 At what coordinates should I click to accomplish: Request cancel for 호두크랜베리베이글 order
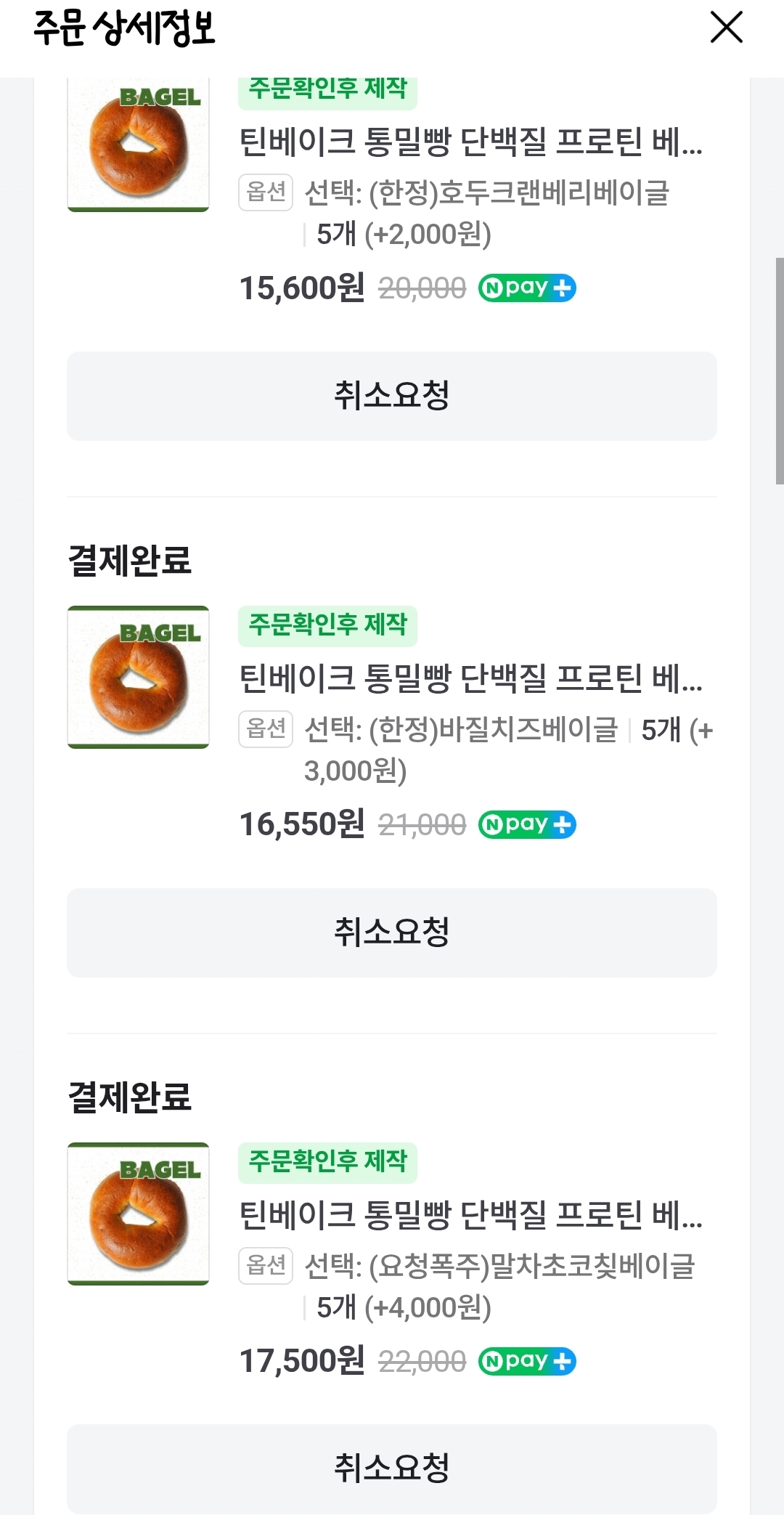392,396
